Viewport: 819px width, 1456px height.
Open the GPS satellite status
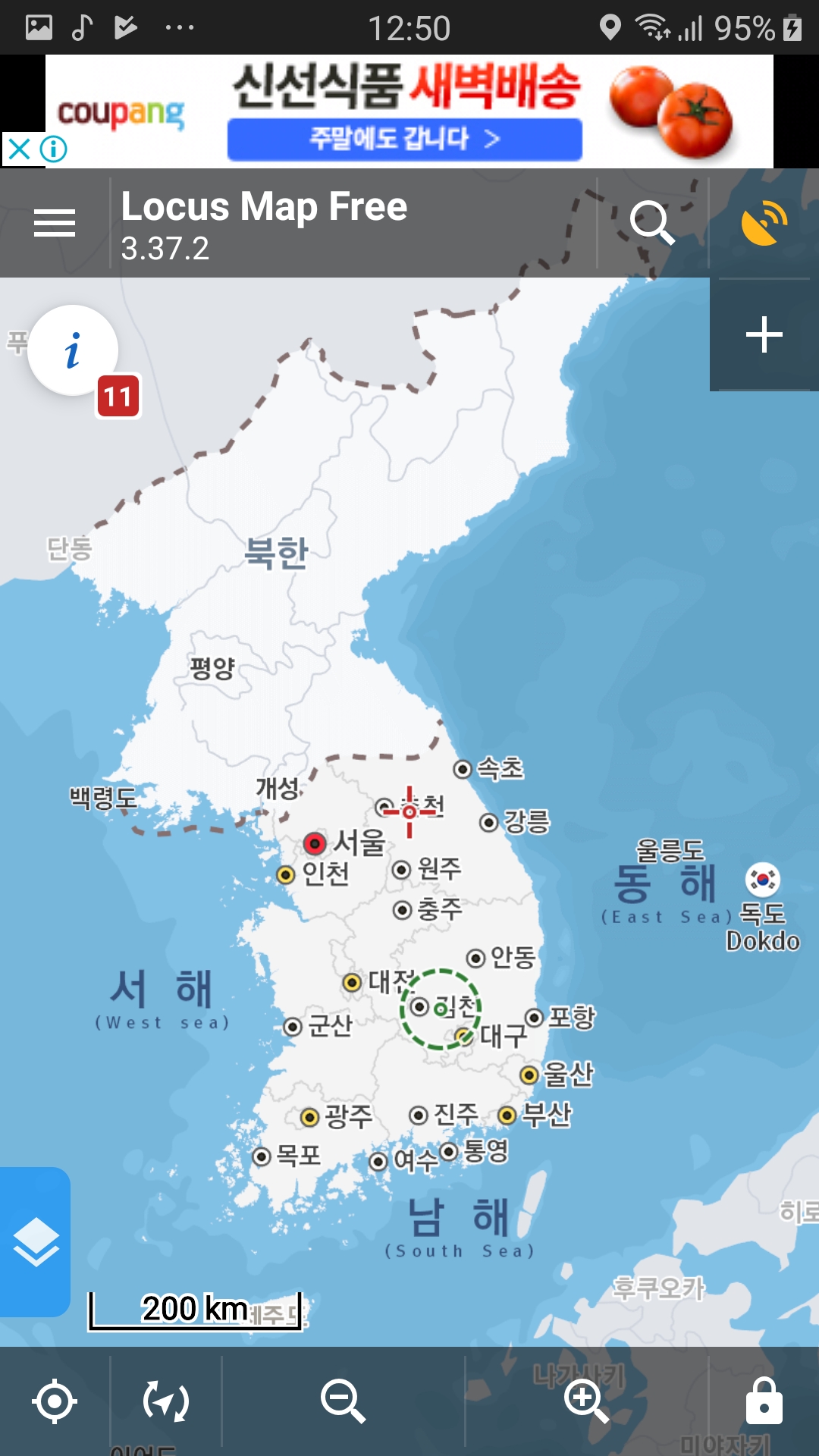coord(764,223)
